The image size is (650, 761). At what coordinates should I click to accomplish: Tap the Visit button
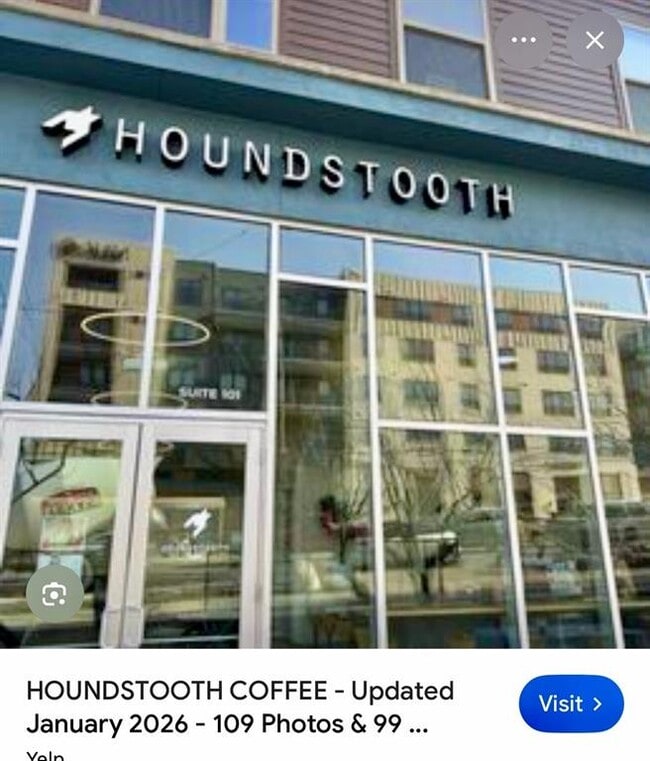pos(571,703)
